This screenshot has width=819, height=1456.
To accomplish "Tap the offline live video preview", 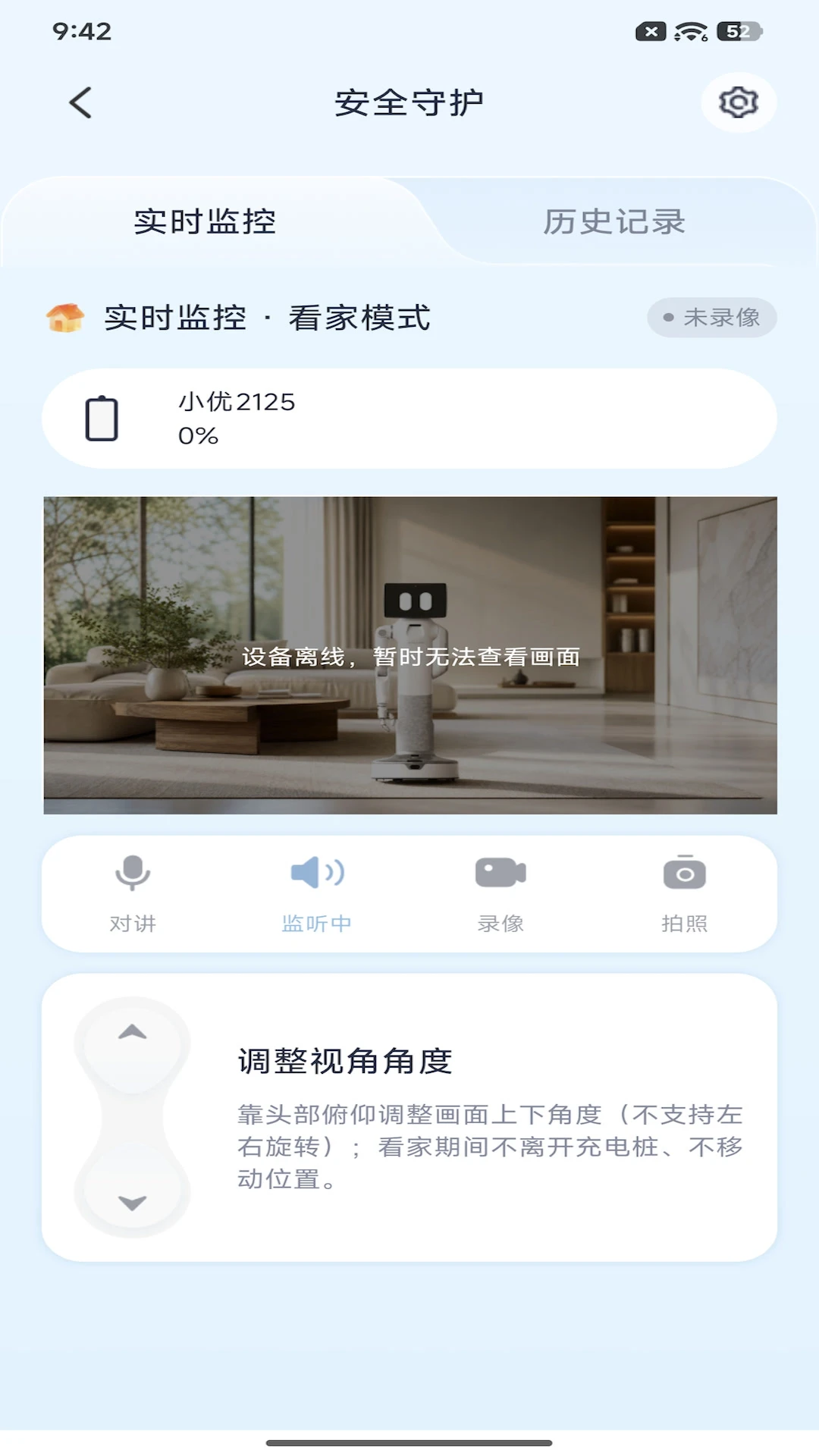I will click(410, 655).
